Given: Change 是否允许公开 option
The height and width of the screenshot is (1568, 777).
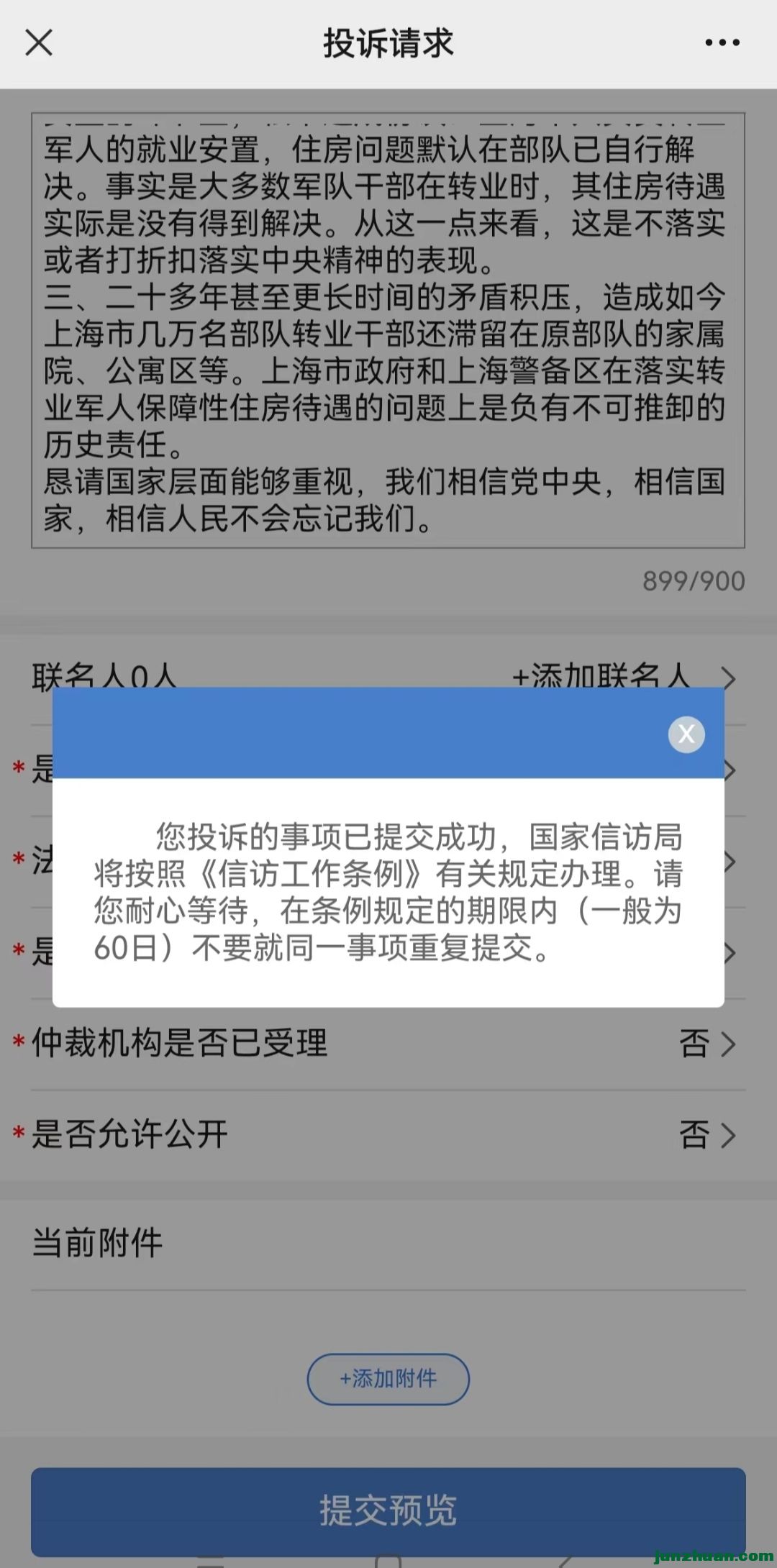Looking at the screenshot, I should pos(707,1135).
